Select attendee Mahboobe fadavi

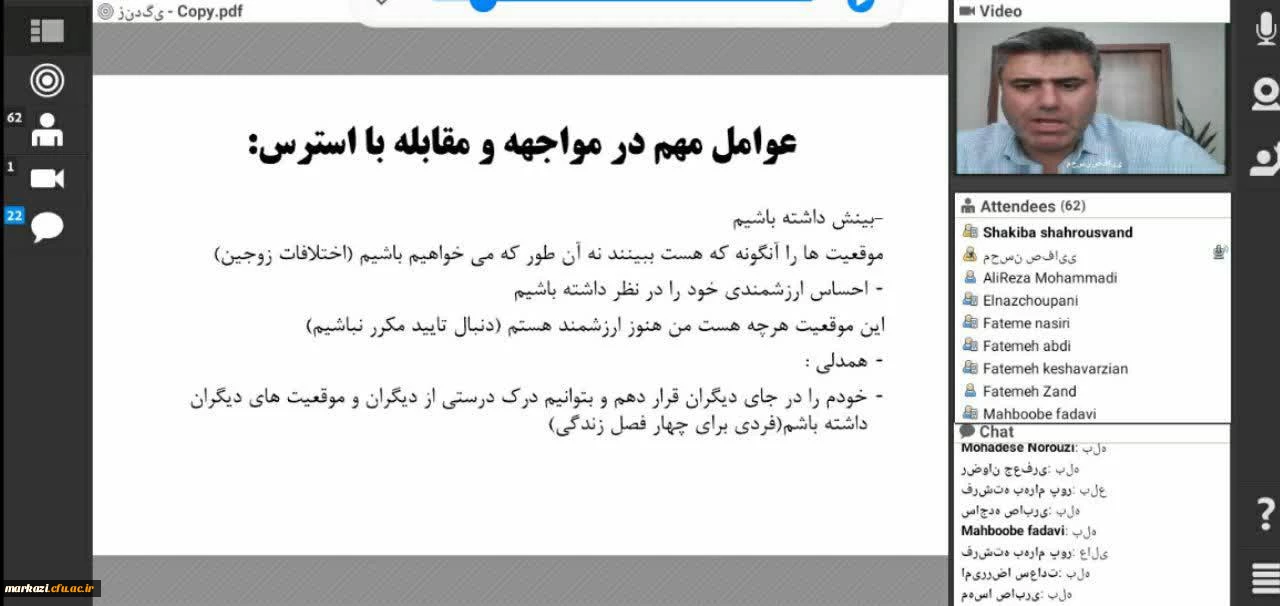point(1038,413)
